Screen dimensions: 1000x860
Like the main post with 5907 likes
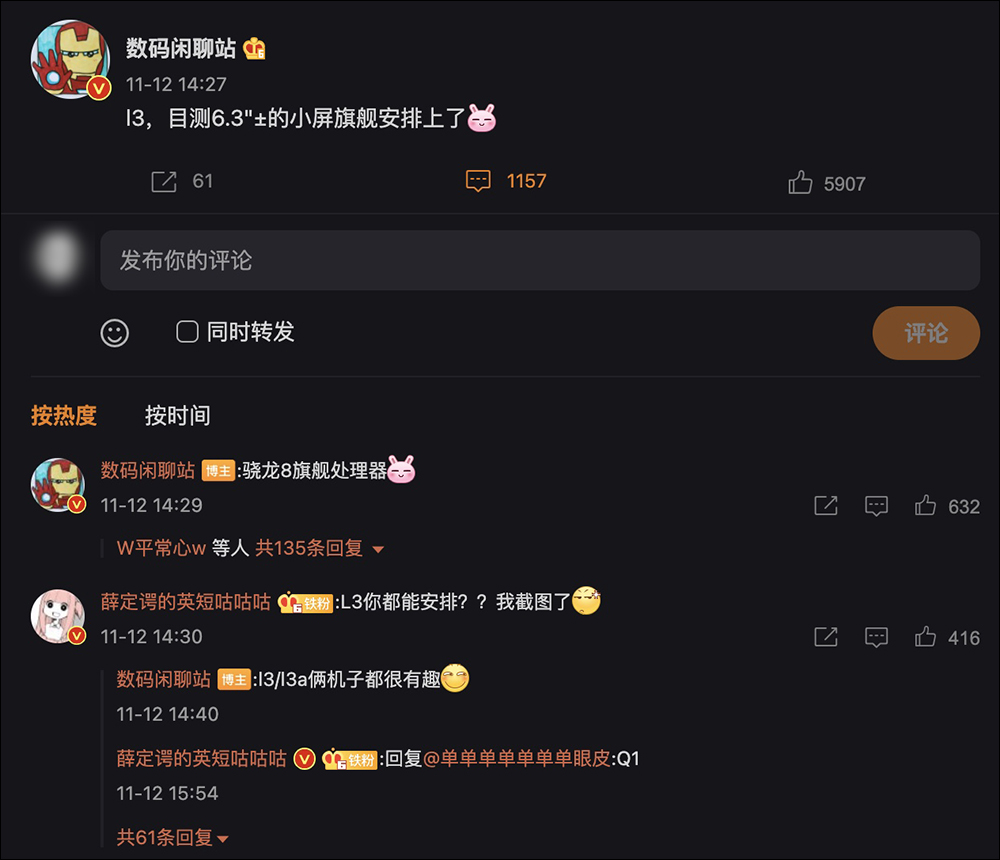tap(800, 183)
